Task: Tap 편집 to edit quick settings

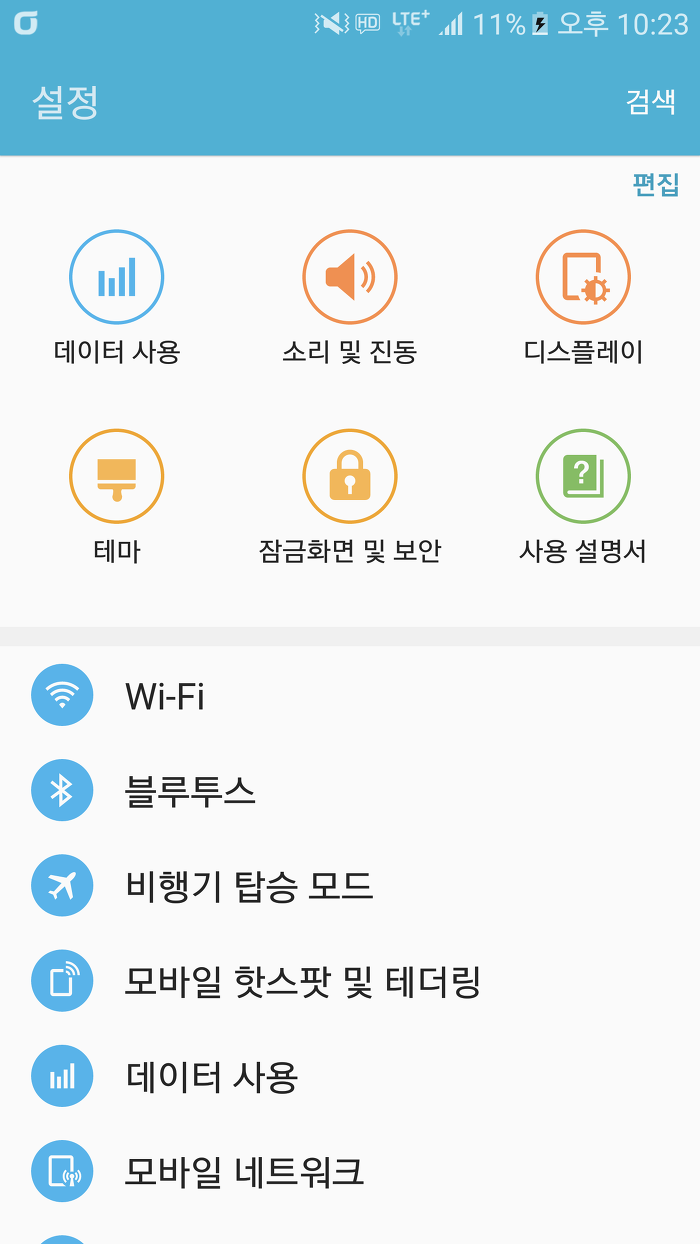Action: point(656,184)
